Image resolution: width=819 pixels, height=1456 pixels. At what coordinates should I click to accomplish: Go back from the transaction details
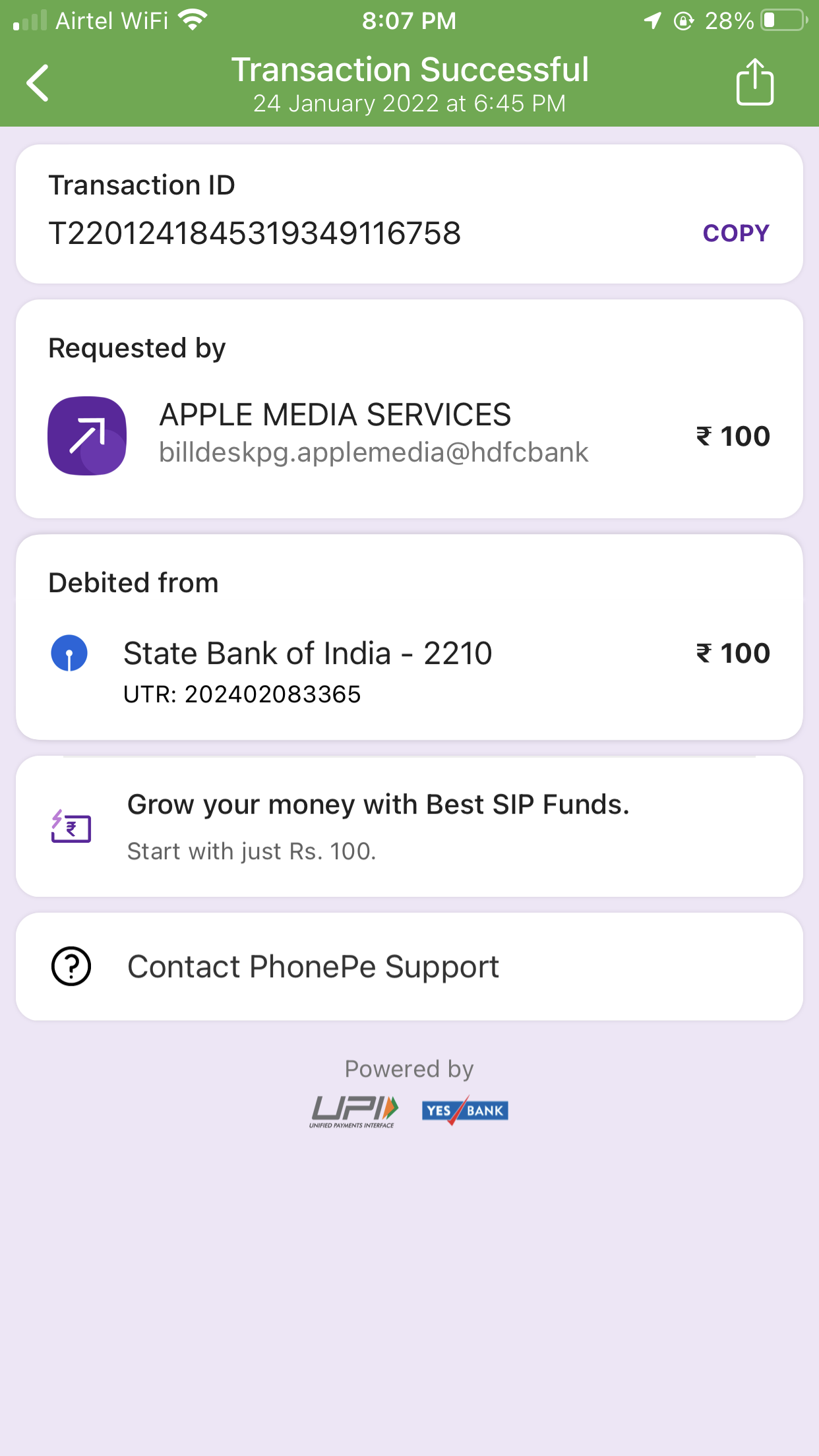pyautogui.click(x=38, y=83)
